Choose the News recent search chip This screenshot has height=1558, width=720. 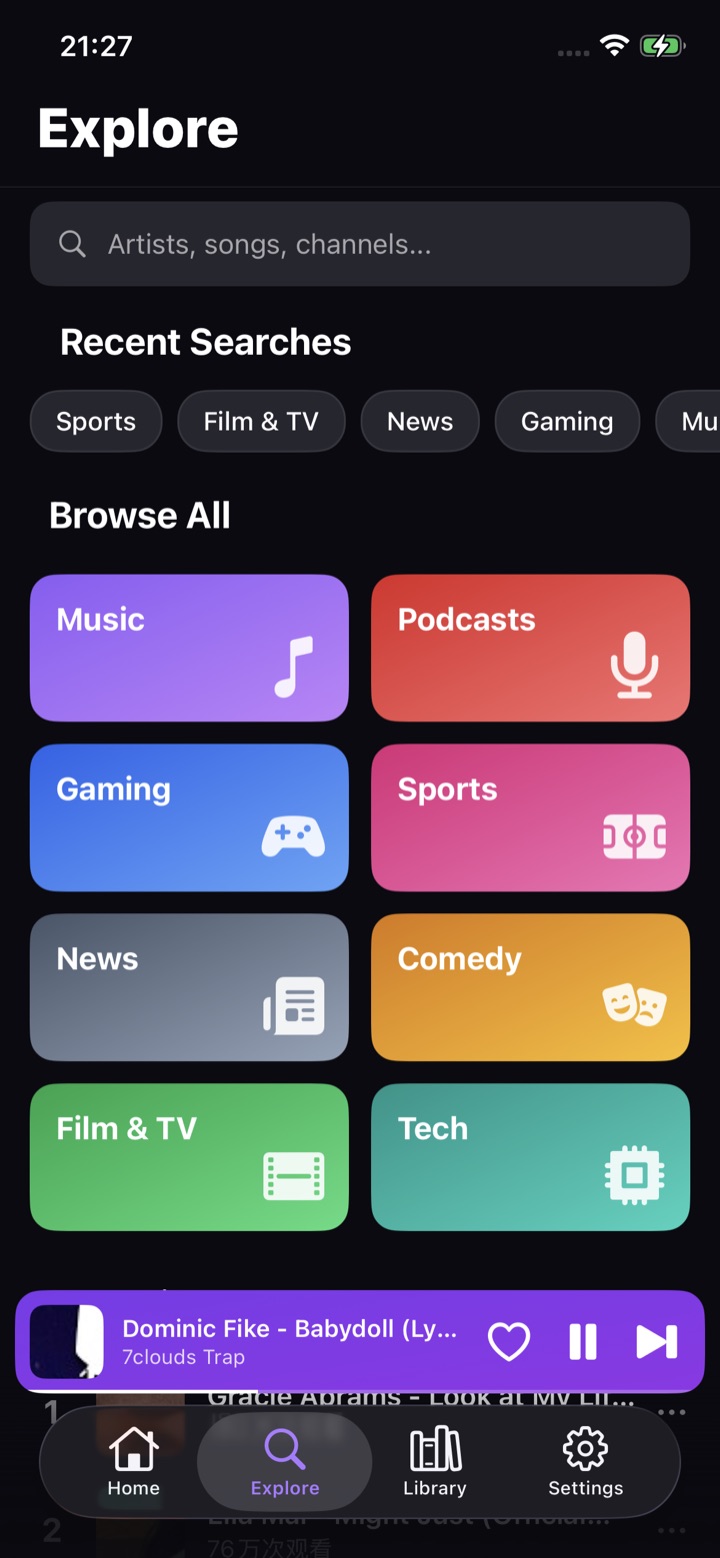click(420, 421)
